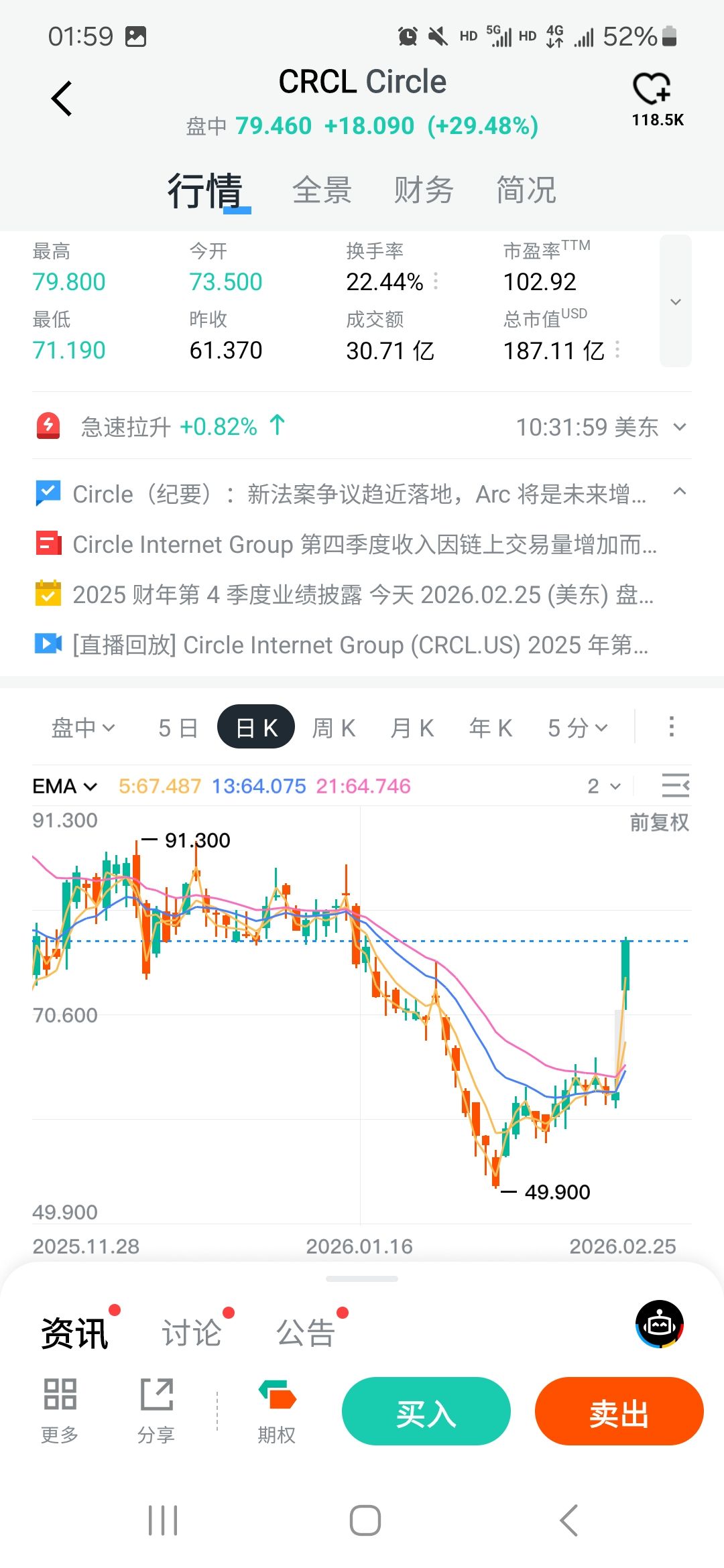724x1568 pixels.
Task: Open 期权 options trading
Action: point(277,1411)
